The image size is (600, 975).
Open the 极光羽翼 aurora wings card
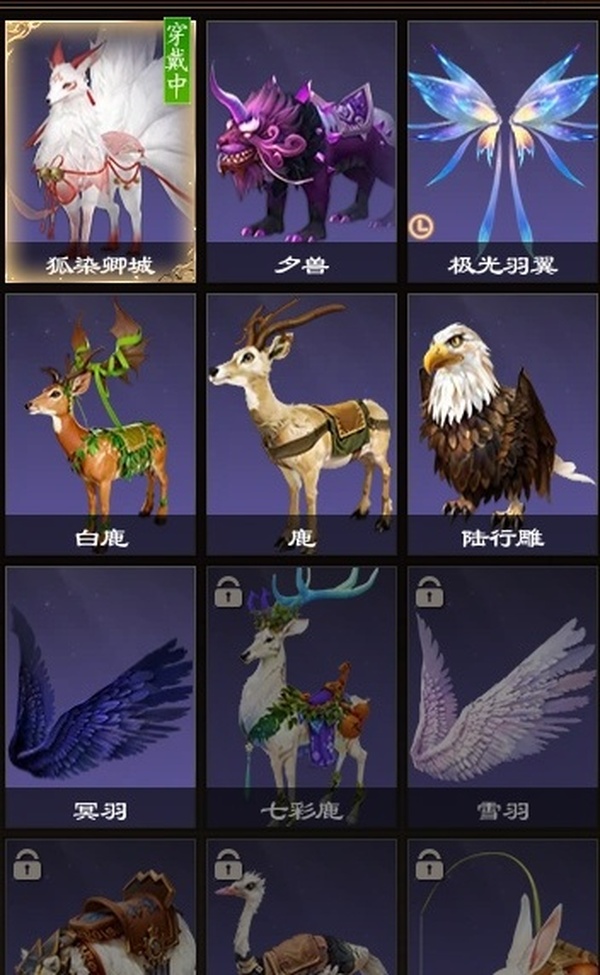[x=501, y=150]
